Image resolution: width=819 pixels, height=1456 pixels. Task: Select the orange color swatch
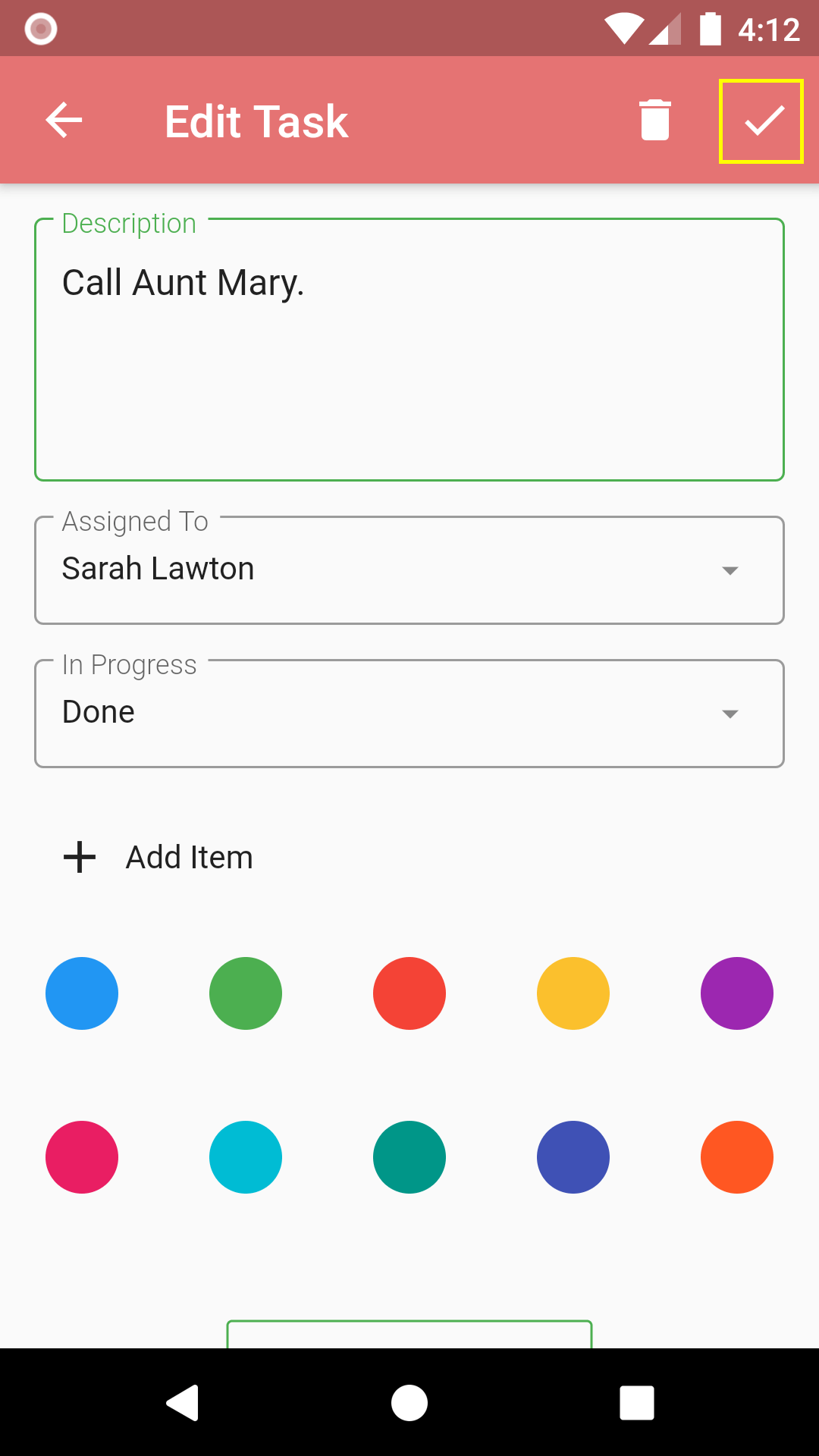coord(737,1157)
